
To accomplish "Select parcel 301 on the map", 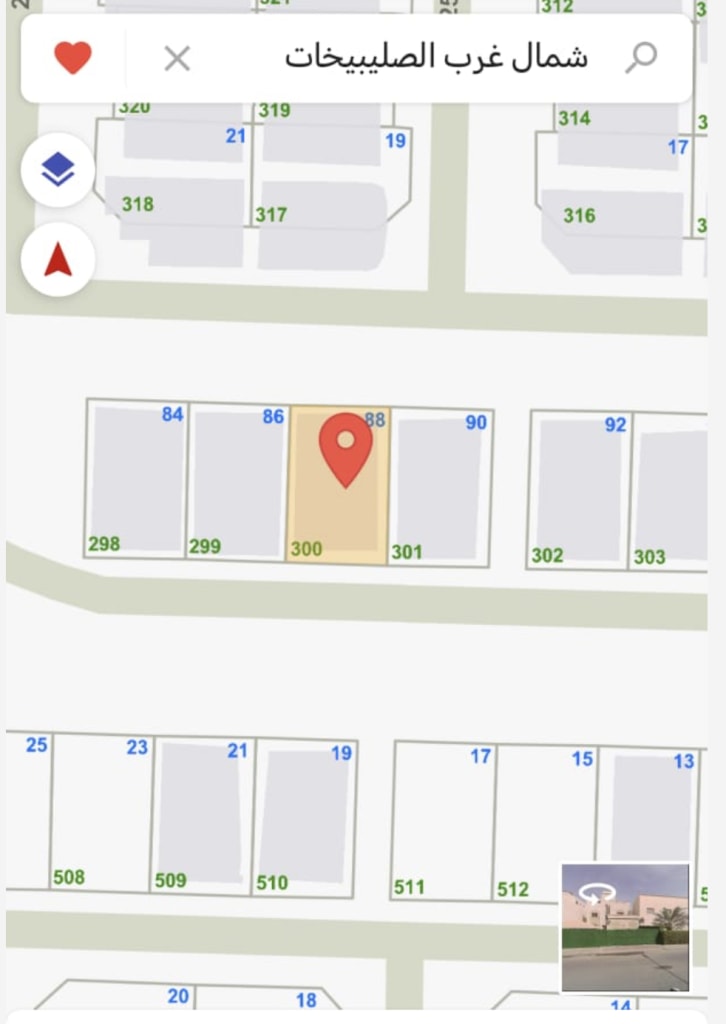I will [x=439, y=488].
